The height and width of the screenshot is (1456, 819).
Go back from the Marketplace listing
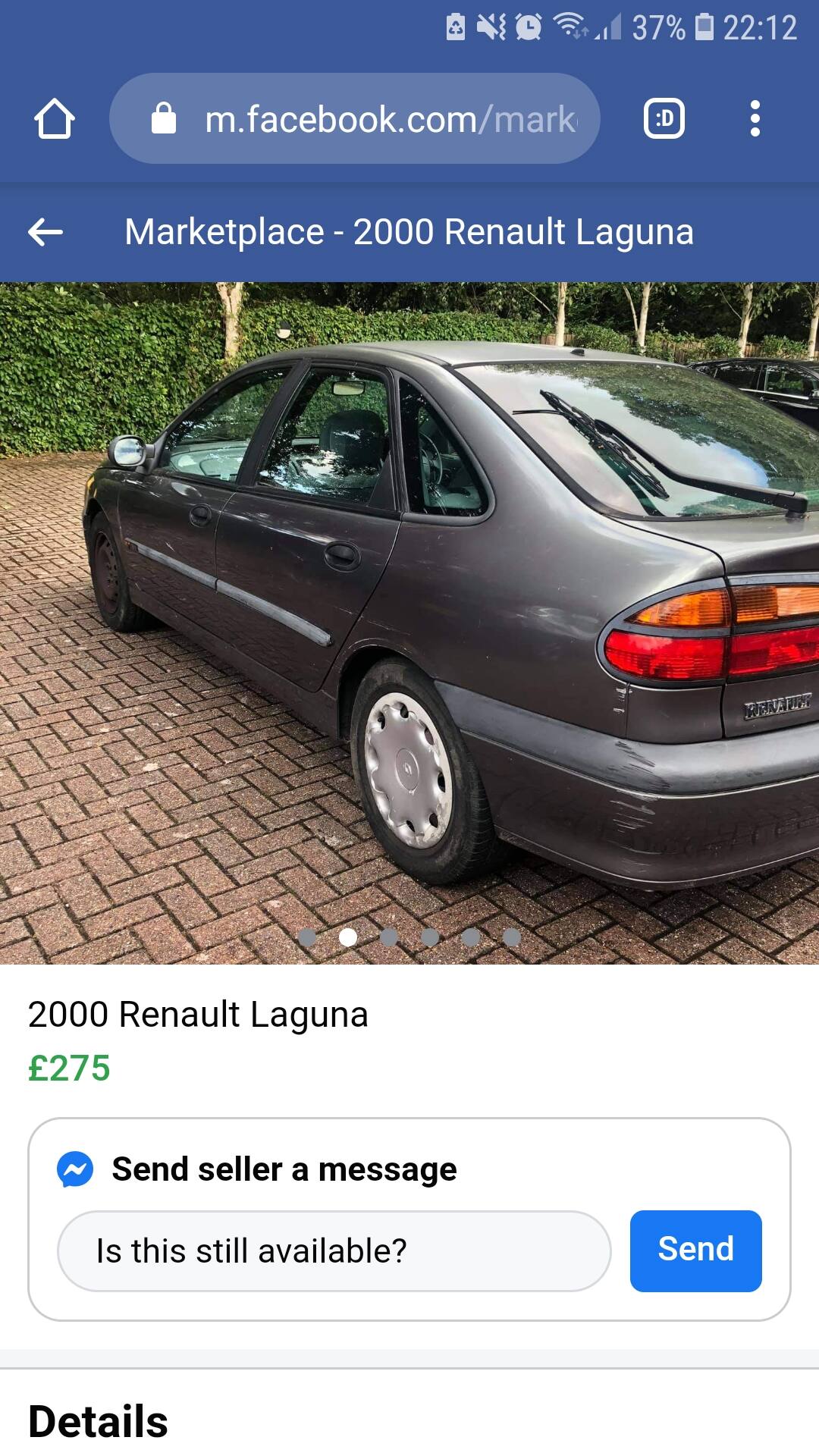(x=45, y=232)
